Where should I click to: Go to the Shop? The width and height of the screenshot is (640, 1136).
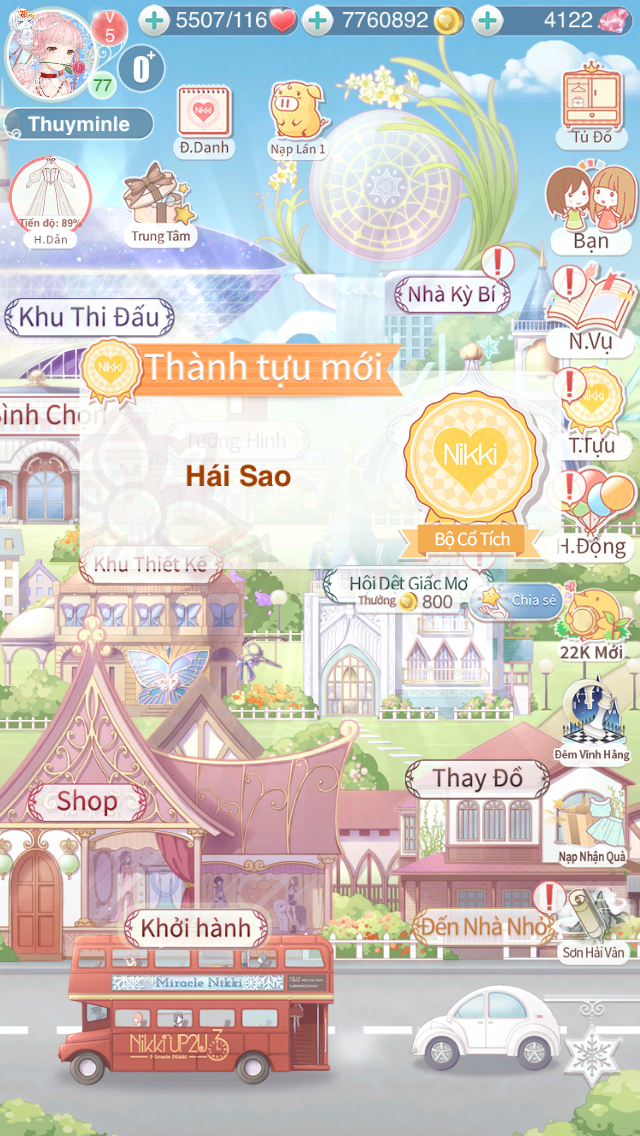click(x=87, y=801)
